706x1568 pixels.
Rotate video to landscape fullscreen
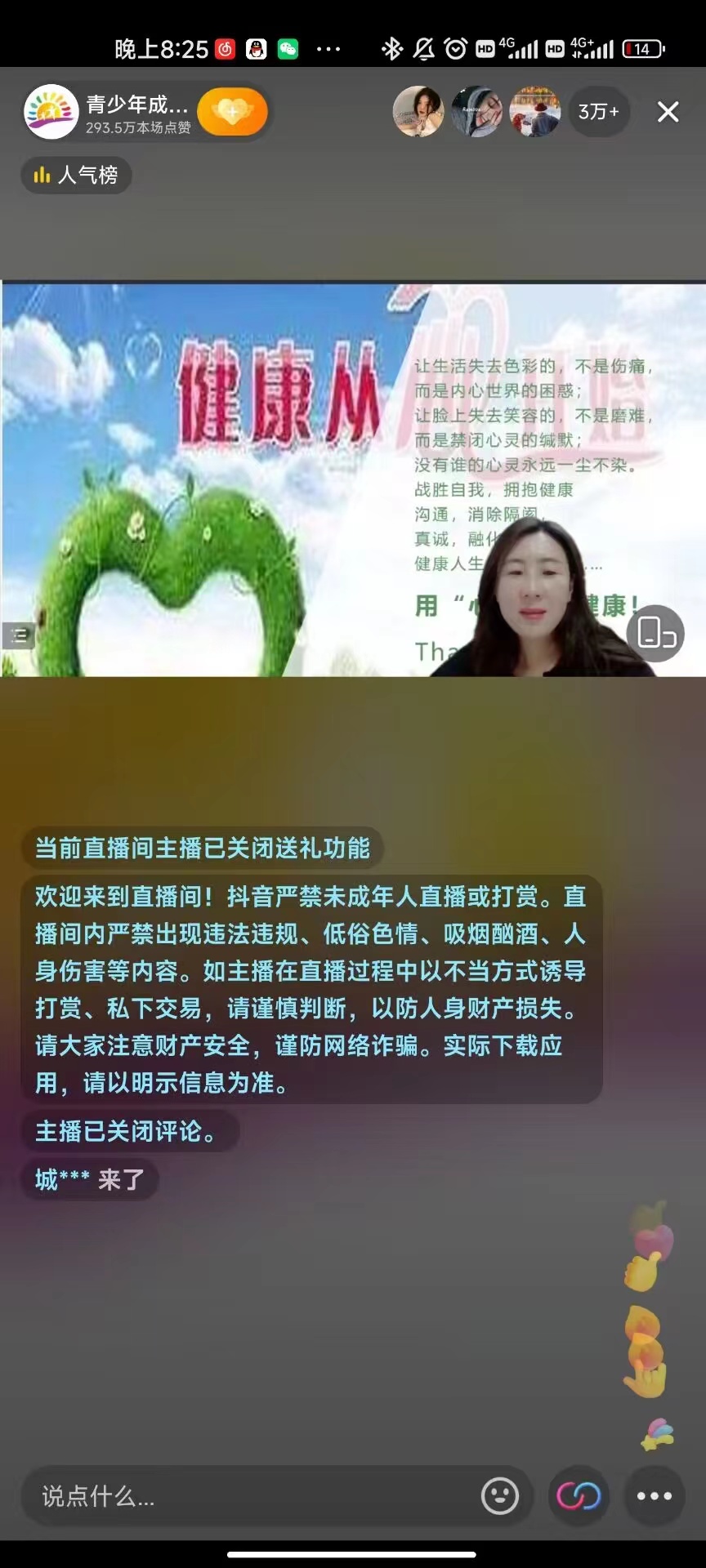[x=655, y=633]
